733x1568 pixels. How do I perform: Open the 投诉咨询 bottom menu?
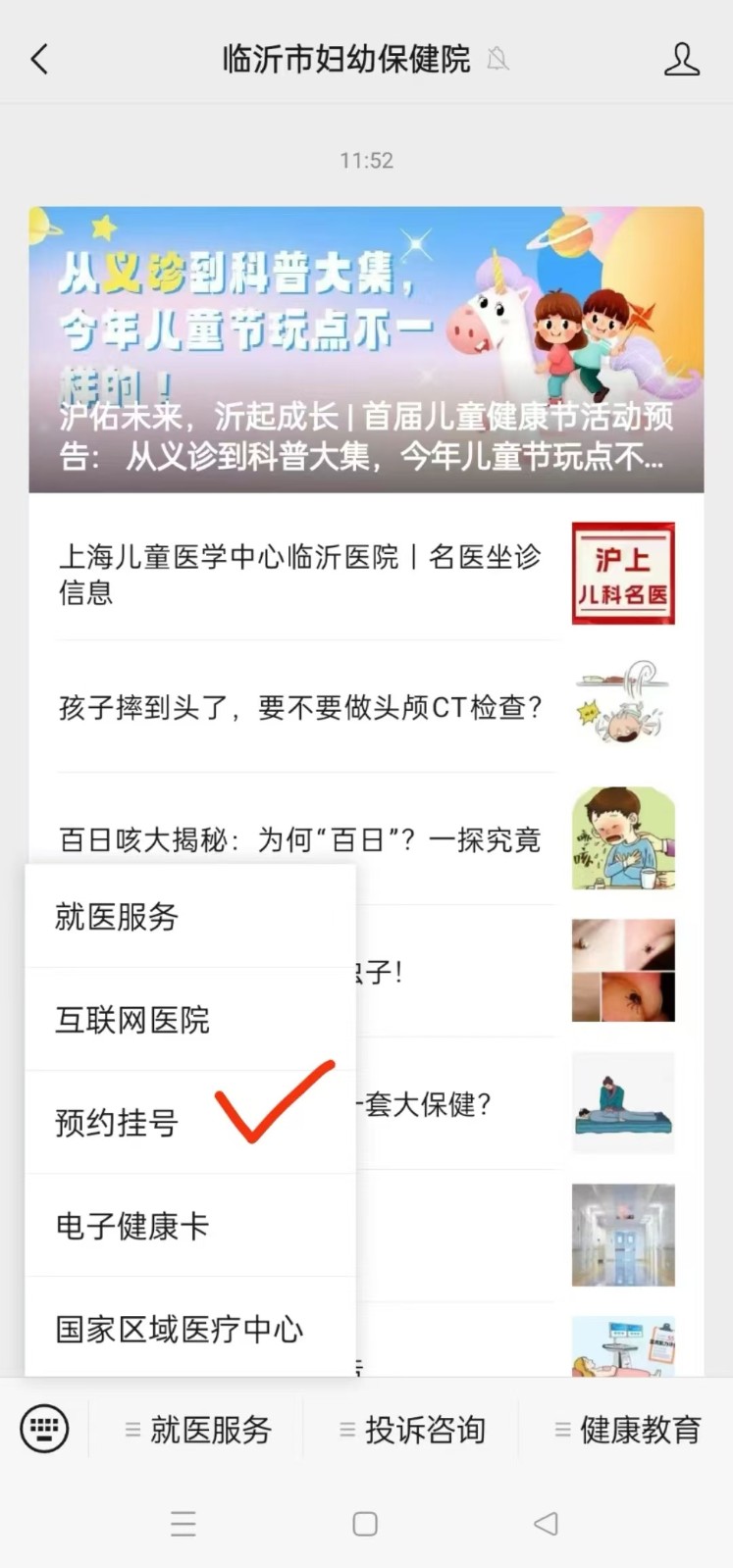412,1430
